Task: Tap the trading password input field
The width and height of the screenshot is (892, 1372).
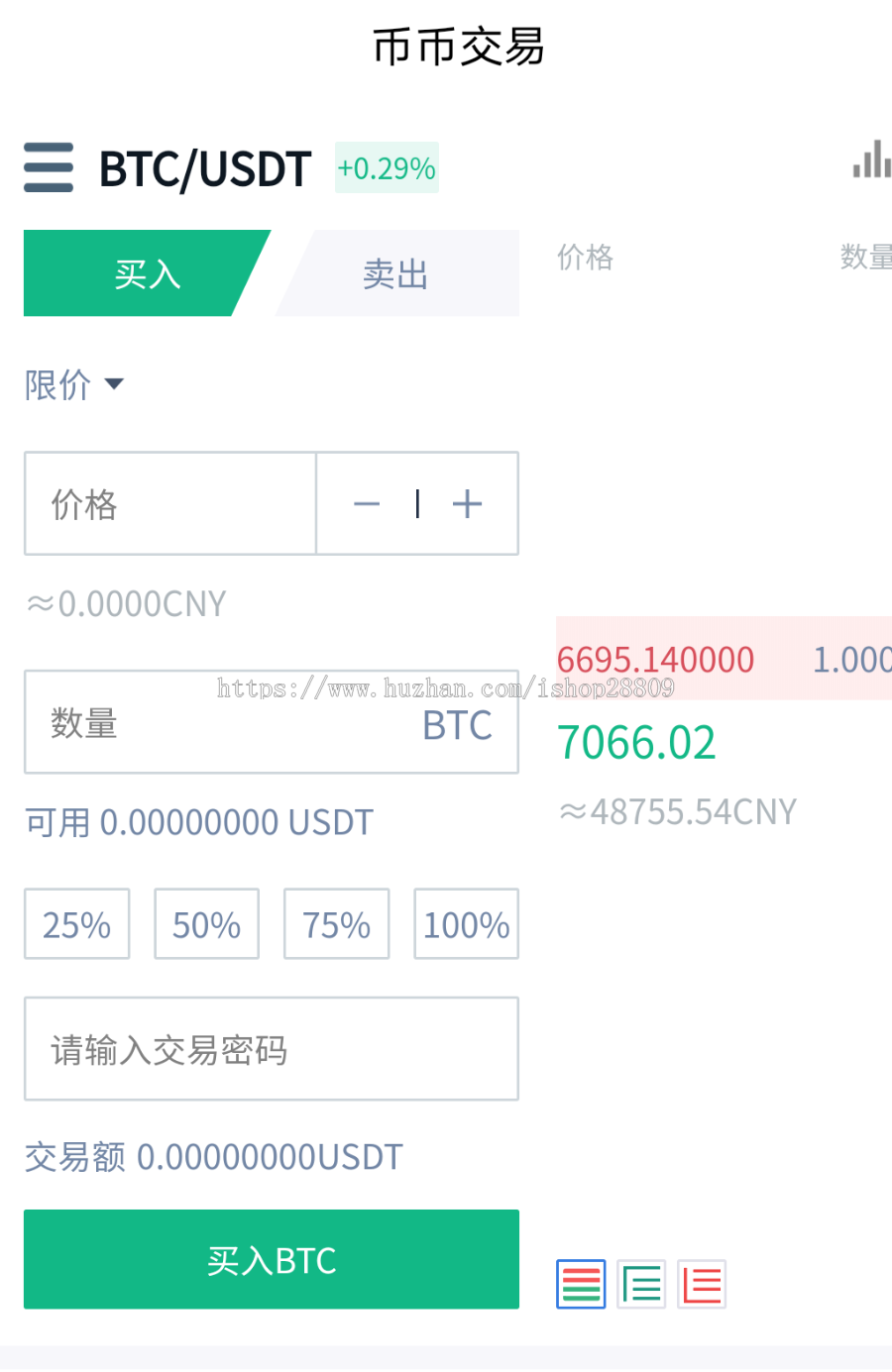Action: click(x=271, y=1049)
